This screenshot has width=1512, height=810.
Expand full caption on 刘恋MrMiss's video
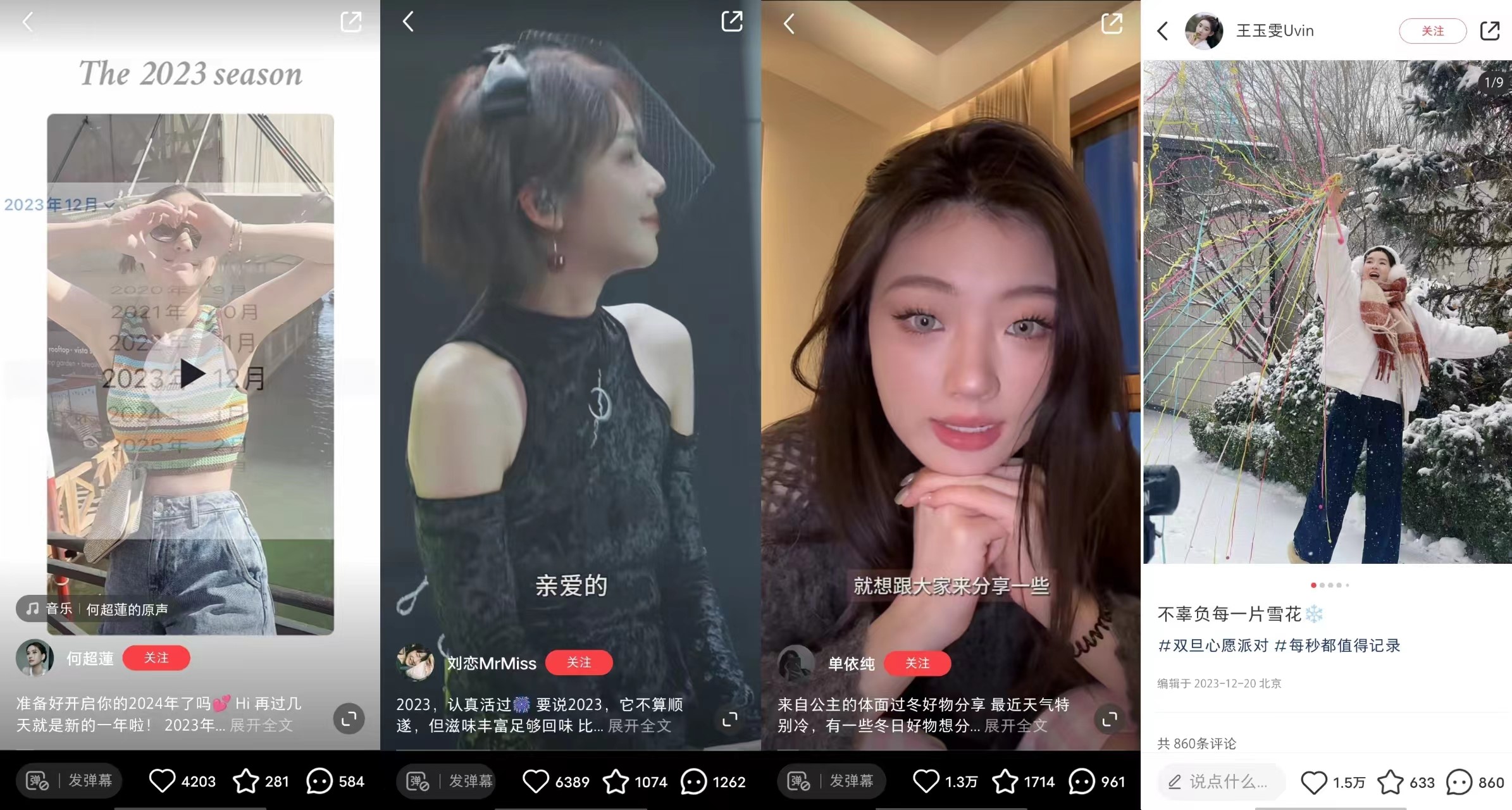[639, 726]
